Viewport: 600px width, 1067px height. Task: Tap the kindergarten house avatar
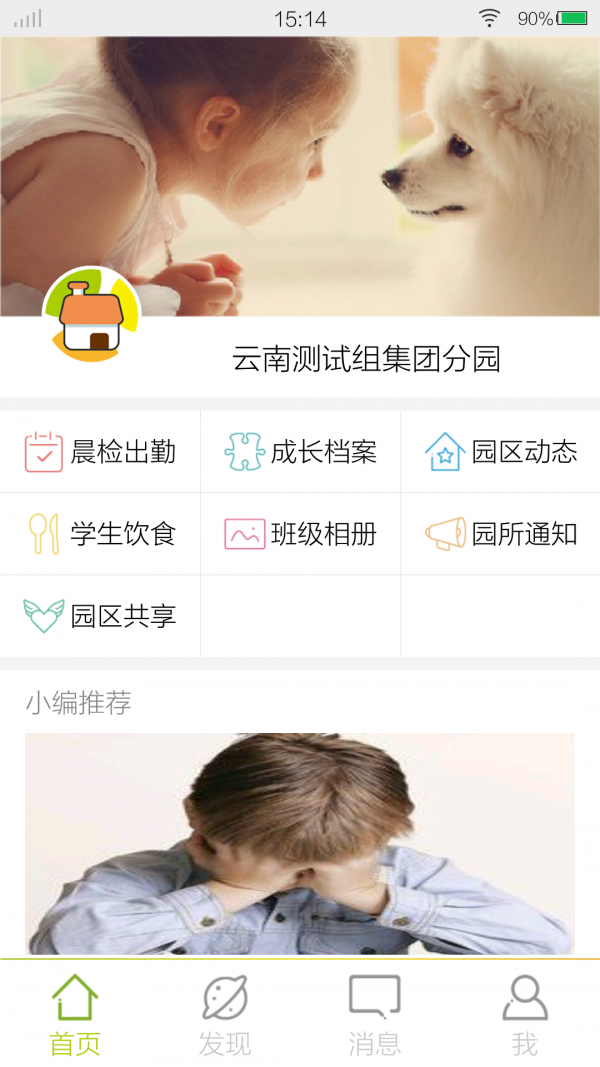(x=91, y=315)
